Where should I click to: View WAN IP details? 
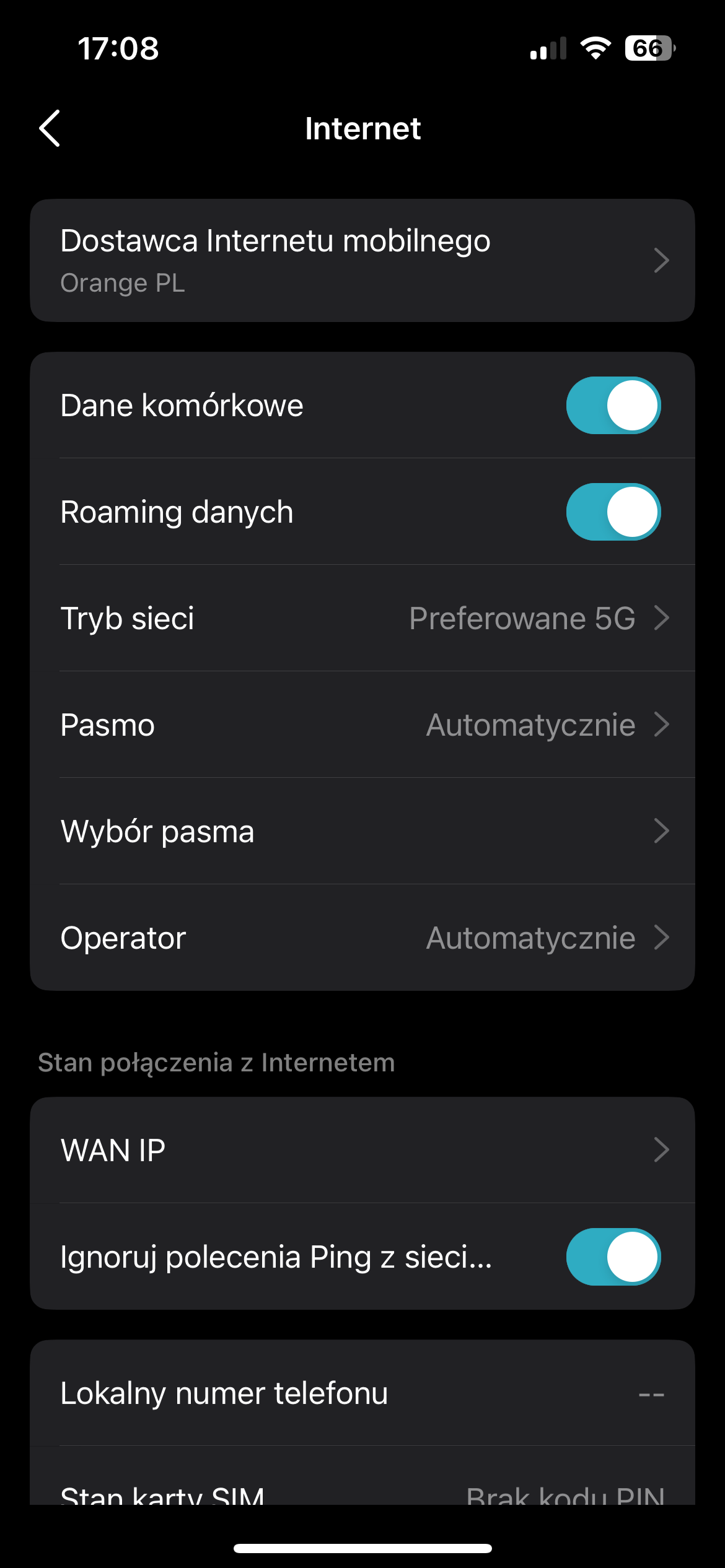(362, 1150)
